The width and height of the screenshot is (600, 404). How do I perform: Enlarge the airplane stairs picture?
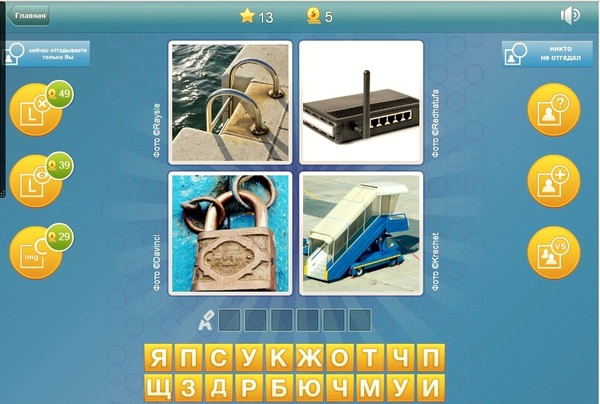tap(361, 233)
